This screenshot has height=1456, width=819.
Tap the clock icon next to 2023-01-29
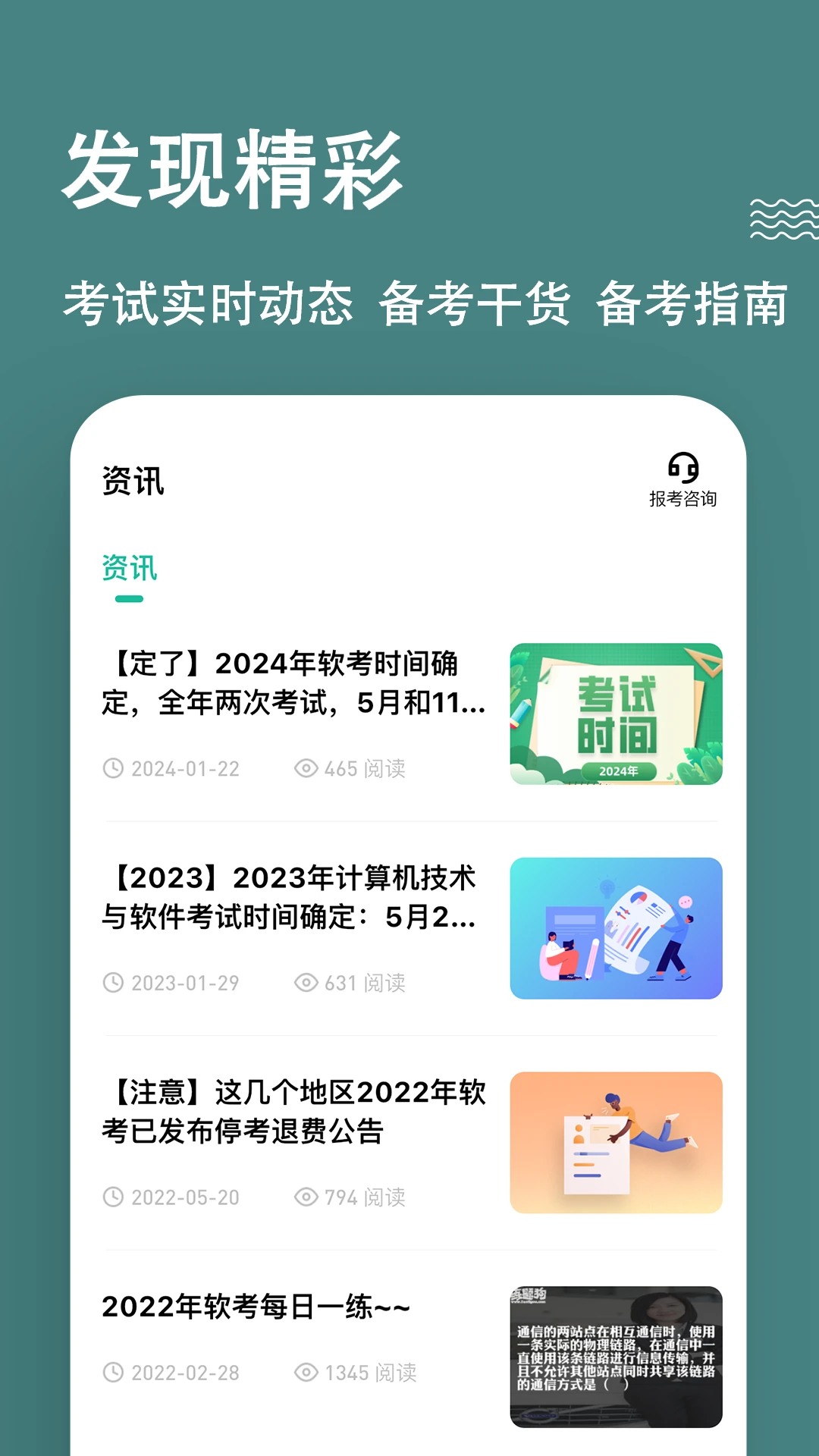click(x=115, y=984)
